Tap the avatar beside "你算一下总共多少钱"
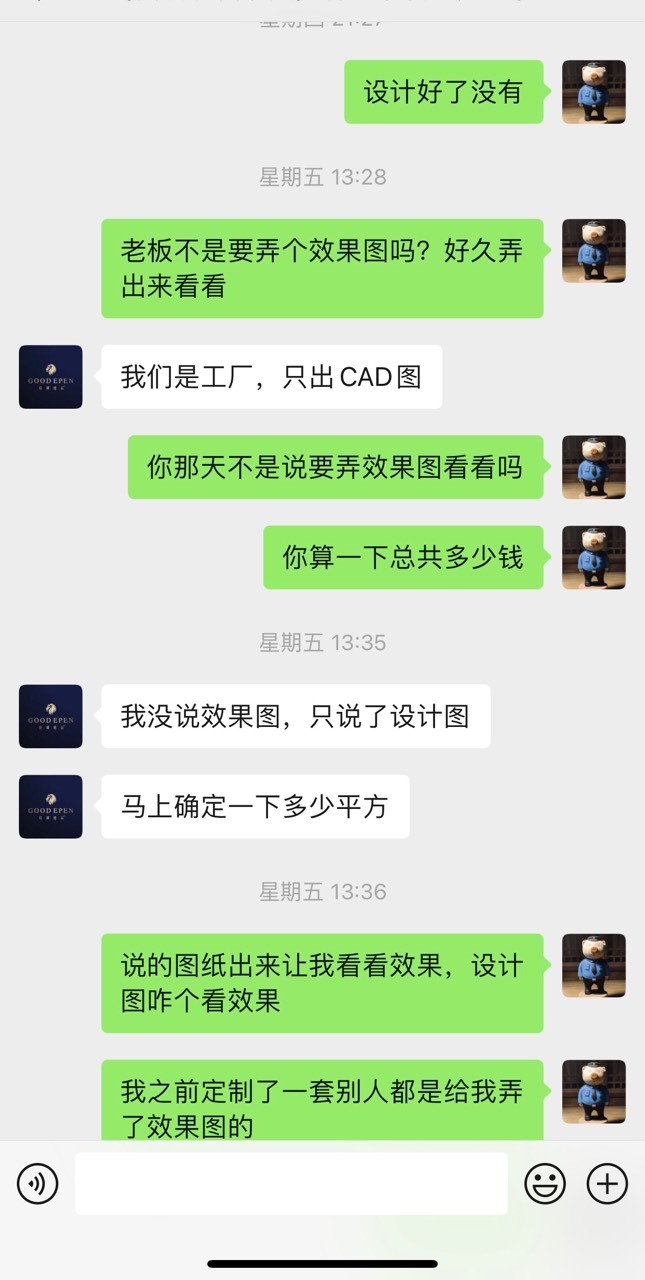This screenshot has height=1280, width=645. tap(594, 557)
